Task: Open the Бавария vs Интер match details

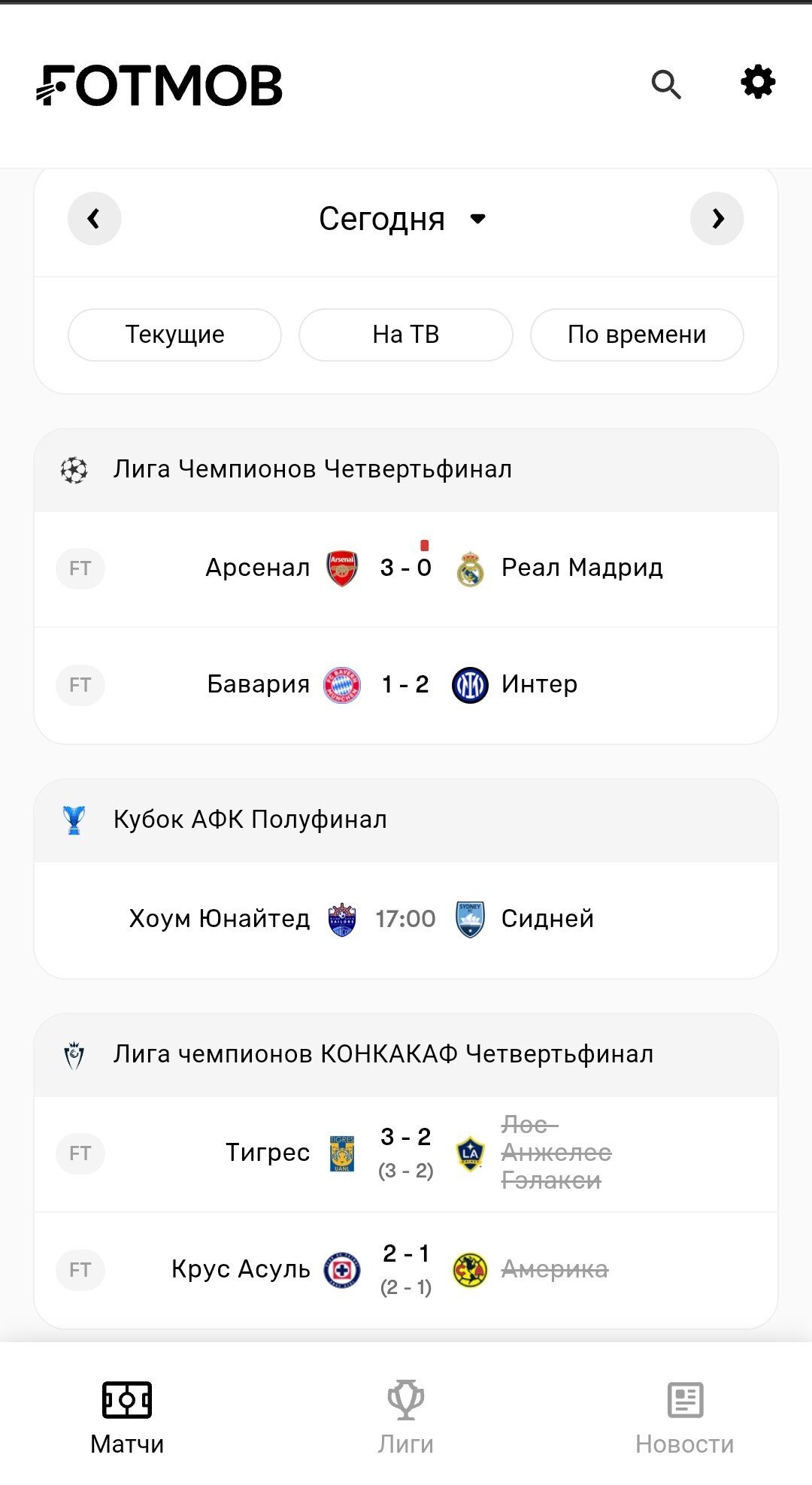Action: [406, 684]
